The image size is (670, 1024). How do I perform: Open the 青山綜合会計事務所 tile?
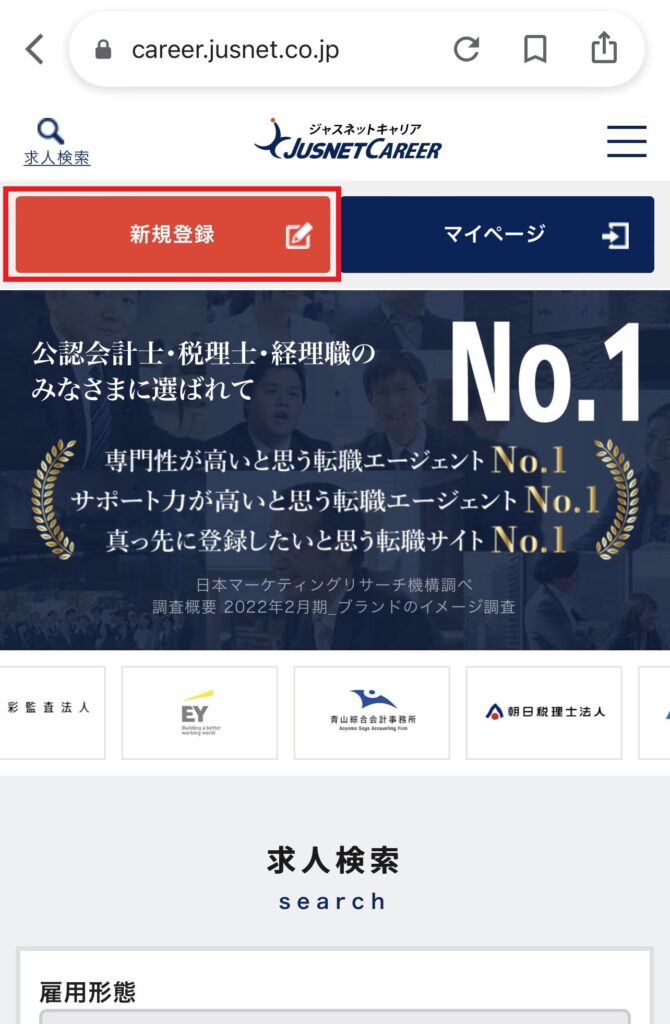372,712
